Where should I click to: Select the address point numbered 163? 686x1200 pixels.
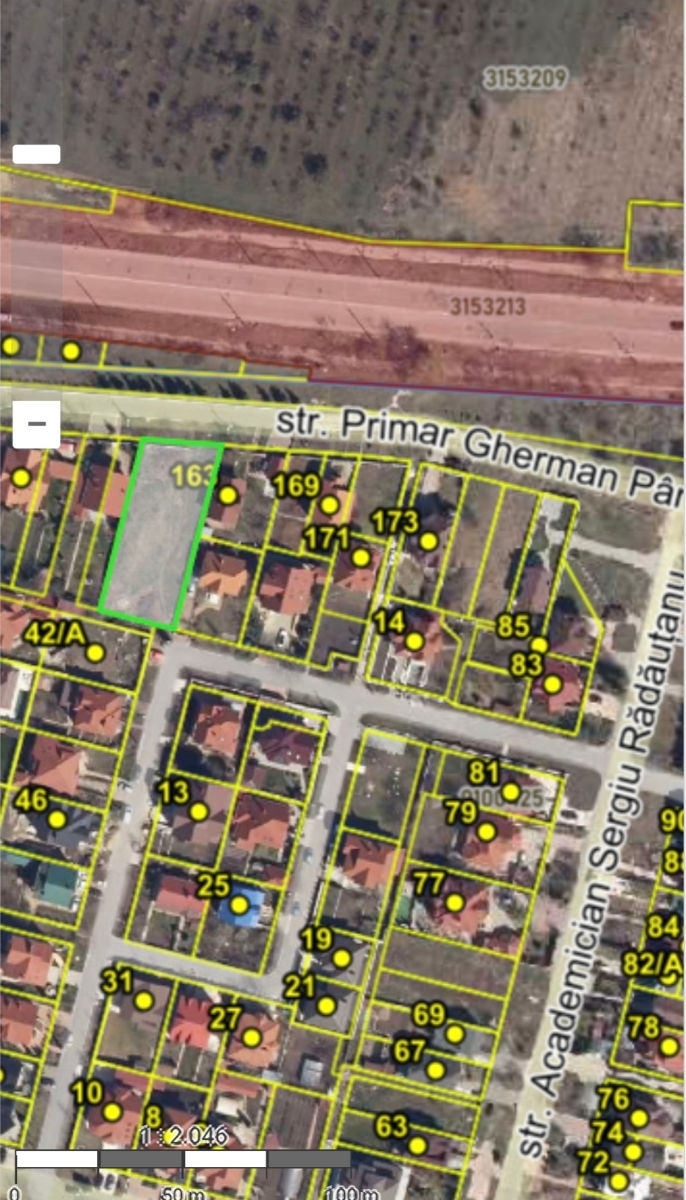(228, 495)
